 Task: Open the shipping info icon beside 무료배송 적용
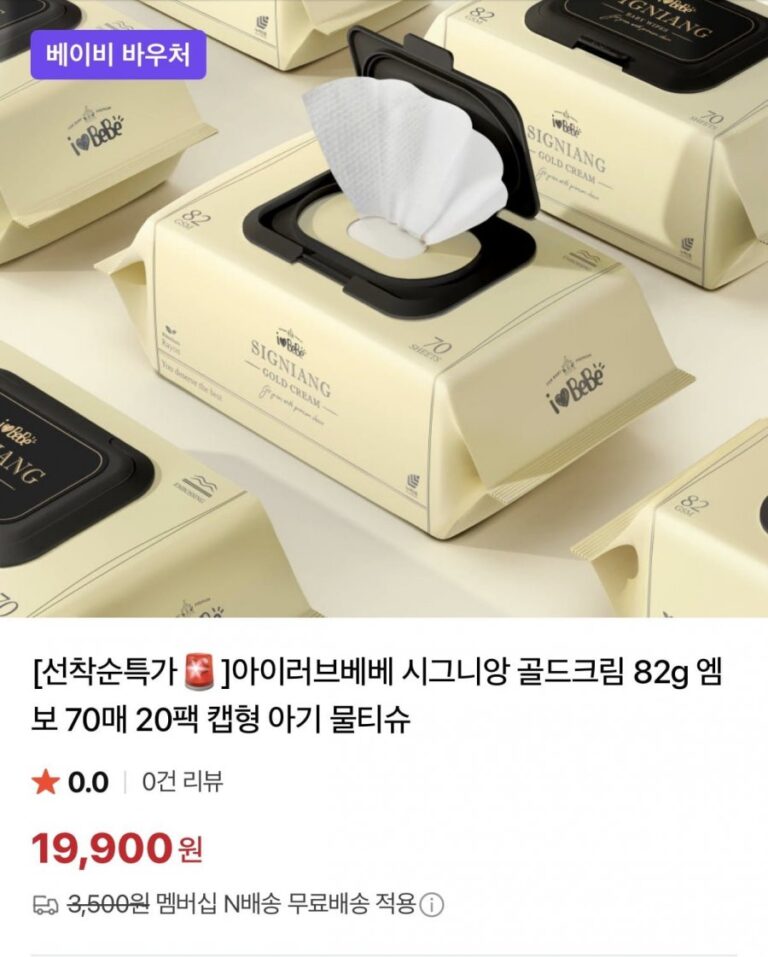[x=431, y=905]
